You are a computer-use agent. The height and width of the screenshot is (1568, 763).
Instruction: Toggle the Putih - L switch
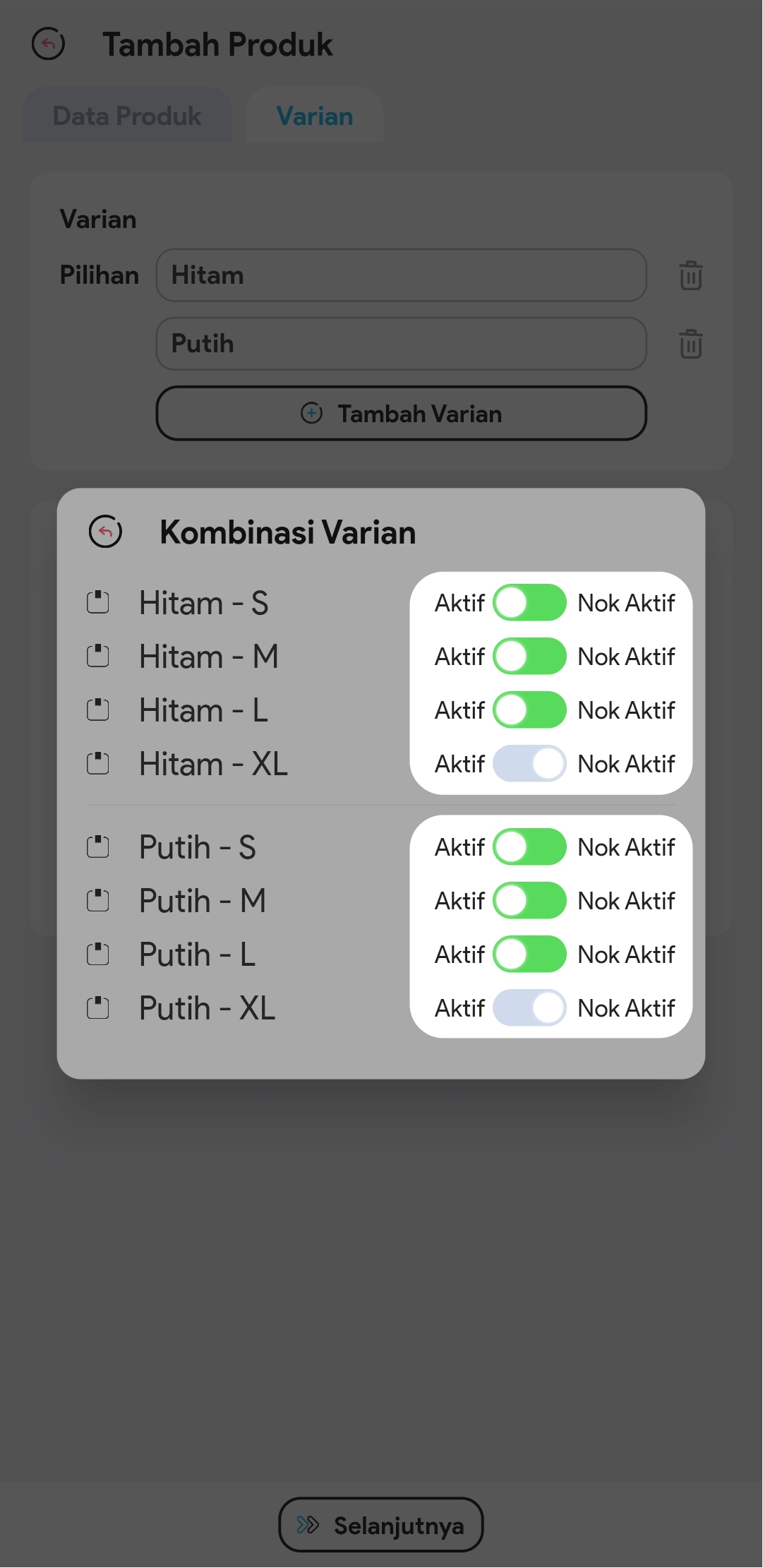[529, 954]
